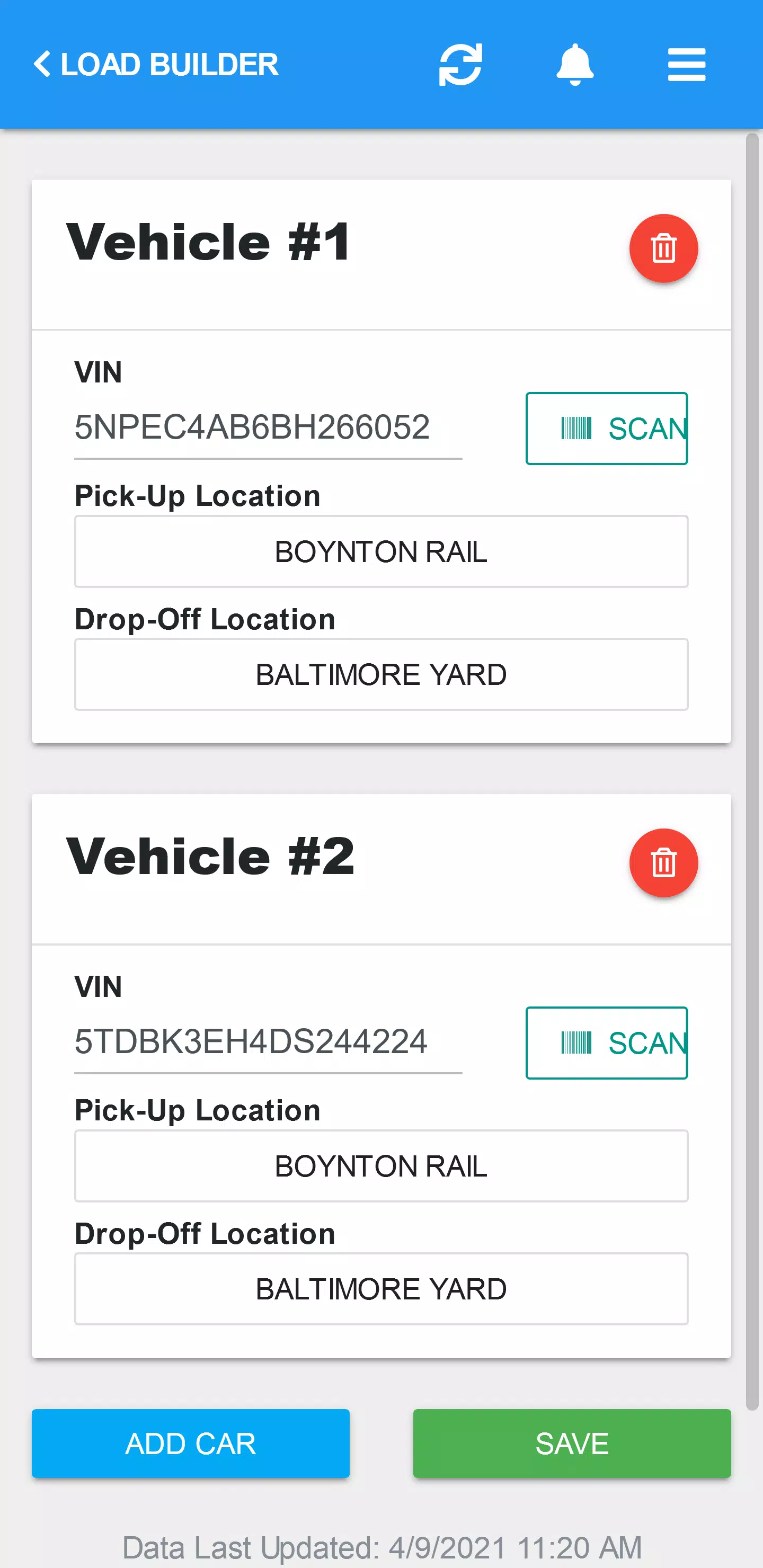Screen dimensions: 763x1568
Task: Edit the VIN field for Vehicle #1
Action: (x=268, y=427)
